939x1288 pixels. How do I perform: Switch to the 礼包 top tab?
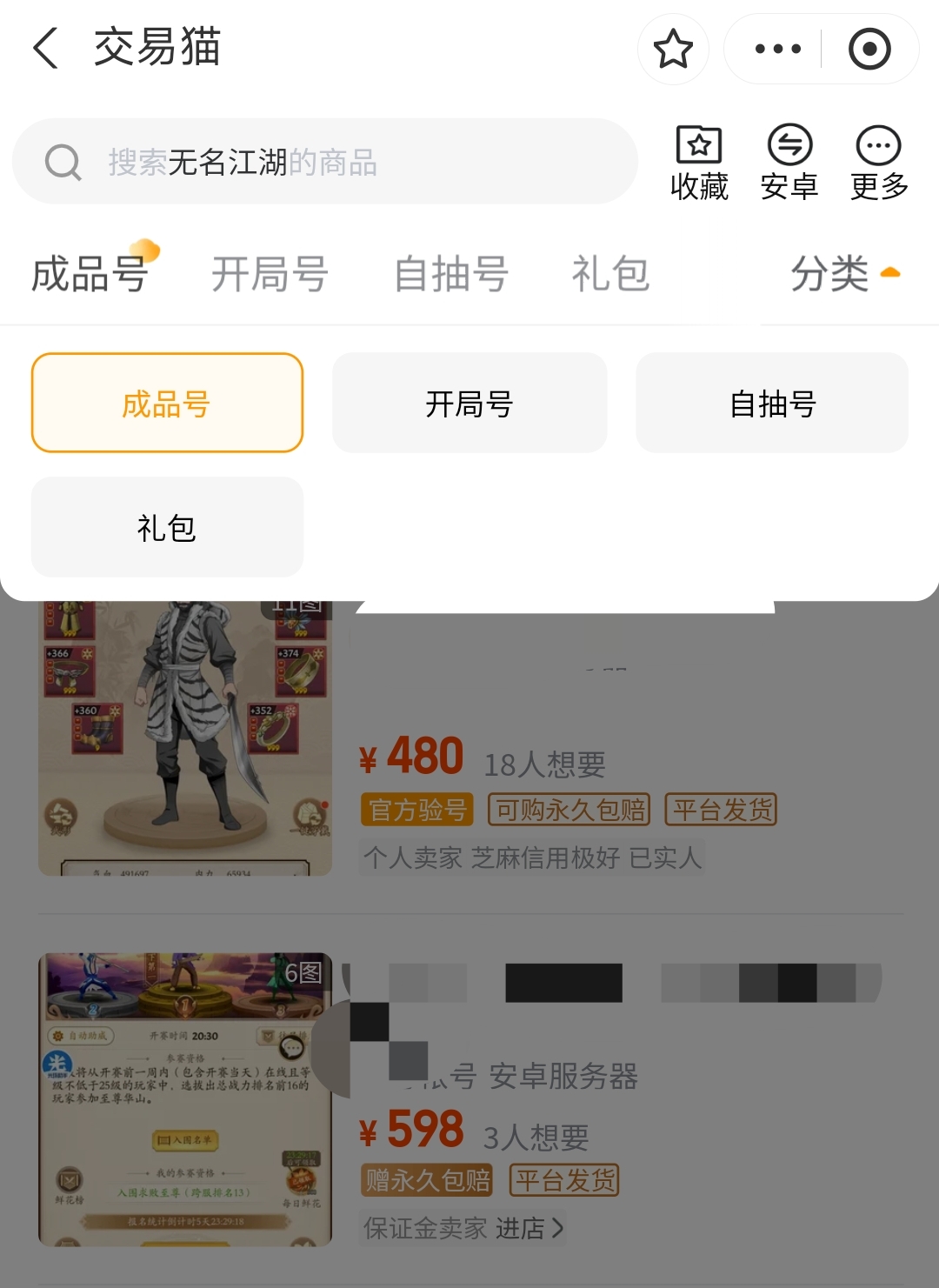[610, 274]
